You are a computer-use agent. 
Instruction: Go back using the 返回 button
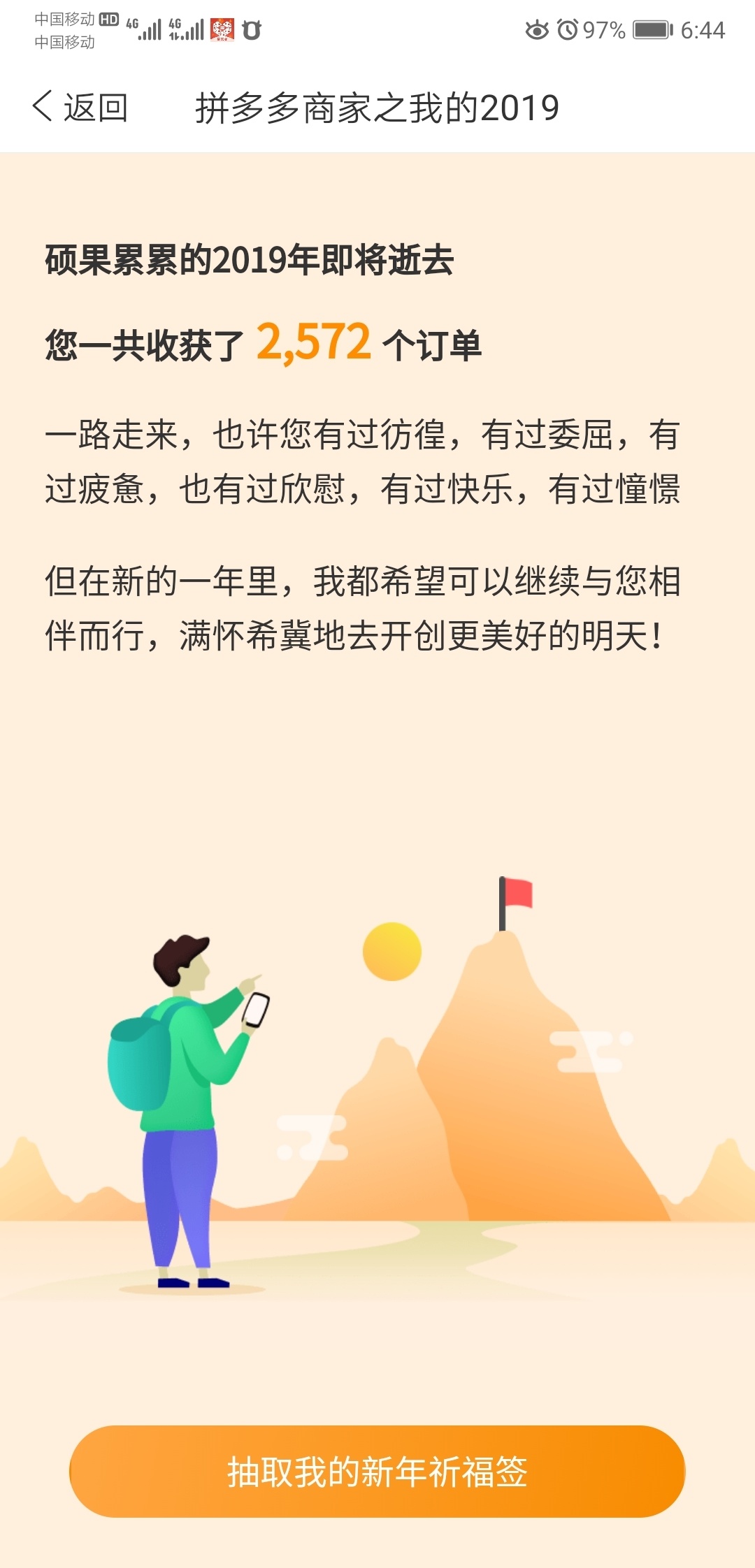(80, 108)
